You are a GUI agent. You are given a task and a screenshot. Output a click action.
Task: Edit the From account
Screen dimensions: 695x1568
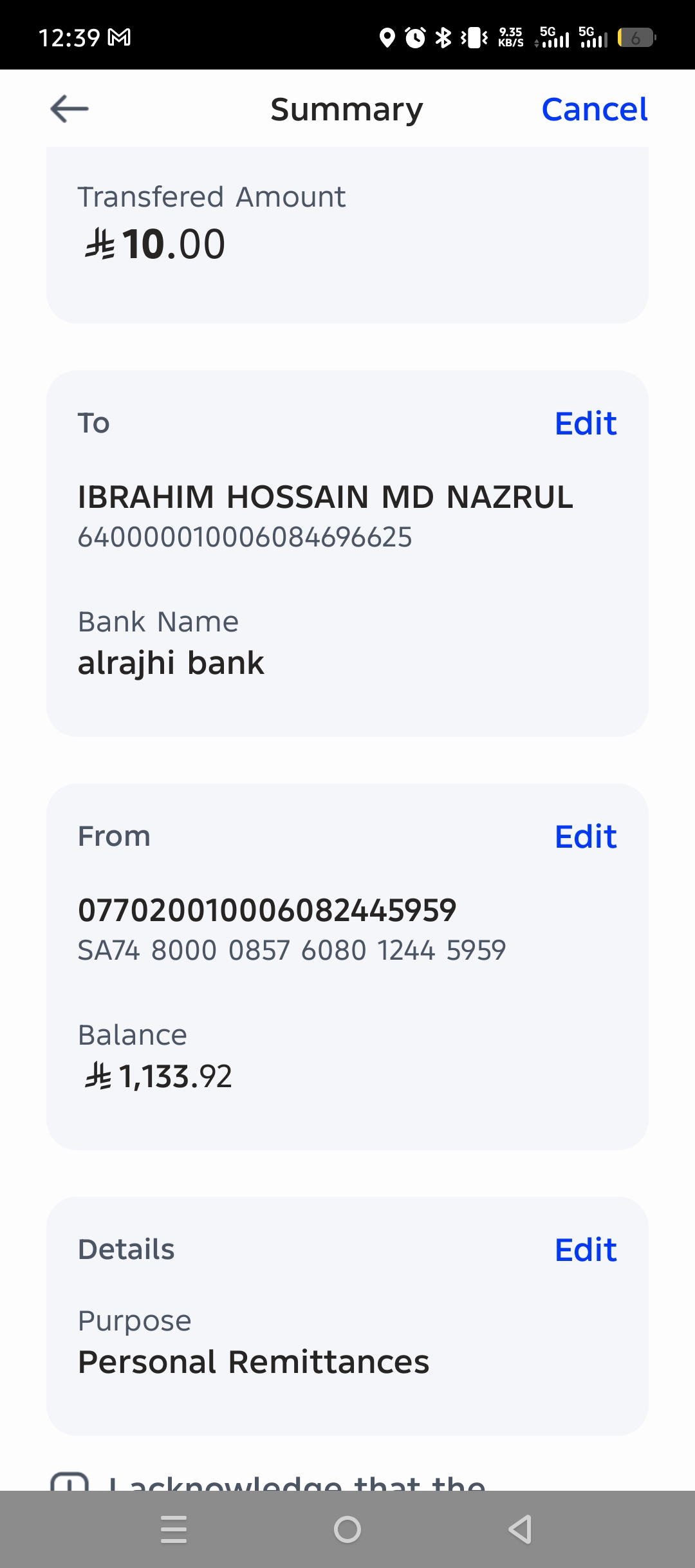pyautogui.click(x=586, y=837)
